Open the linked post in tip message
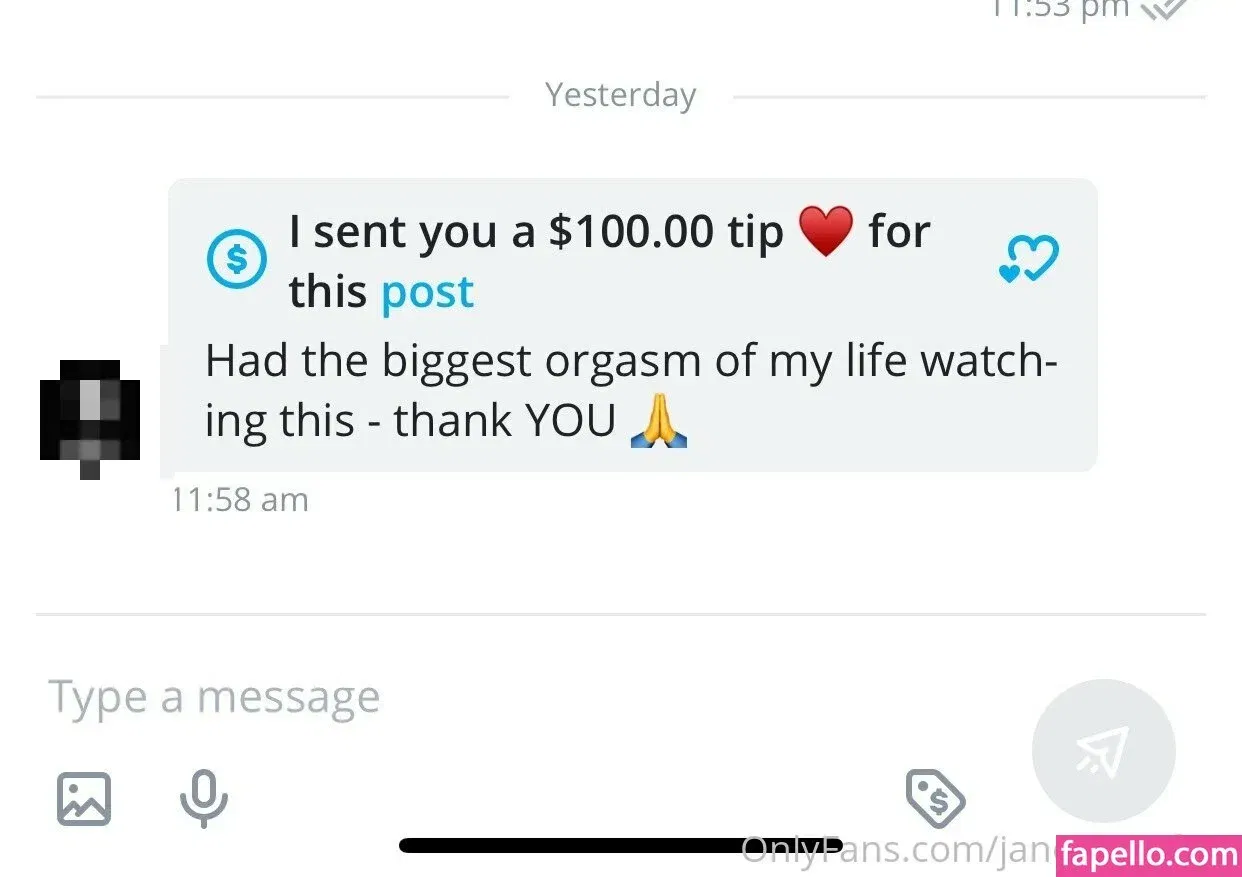The image size is (1242, 877). (427, 292)
